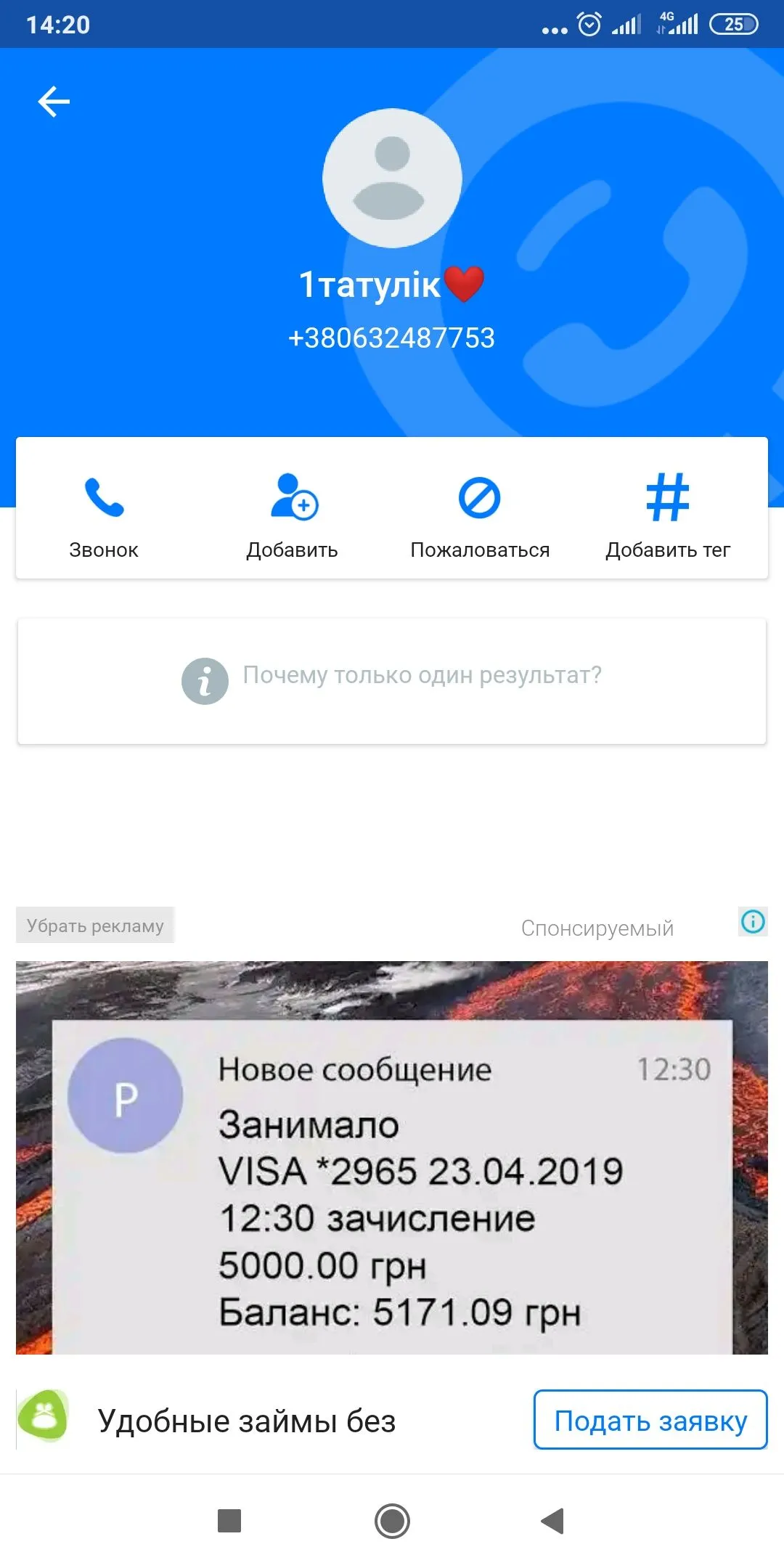
Task: Tap Убрать рекламу to remove ads
Action: click(x=95, y=926)
